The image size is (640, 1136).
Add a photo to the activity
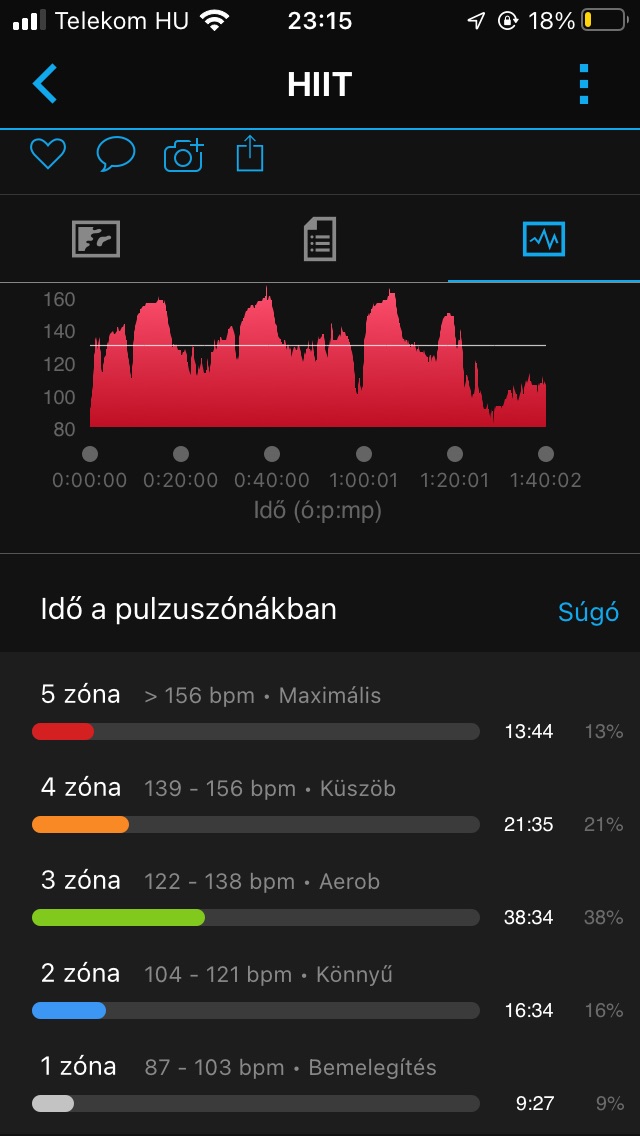tap(183, 155)
